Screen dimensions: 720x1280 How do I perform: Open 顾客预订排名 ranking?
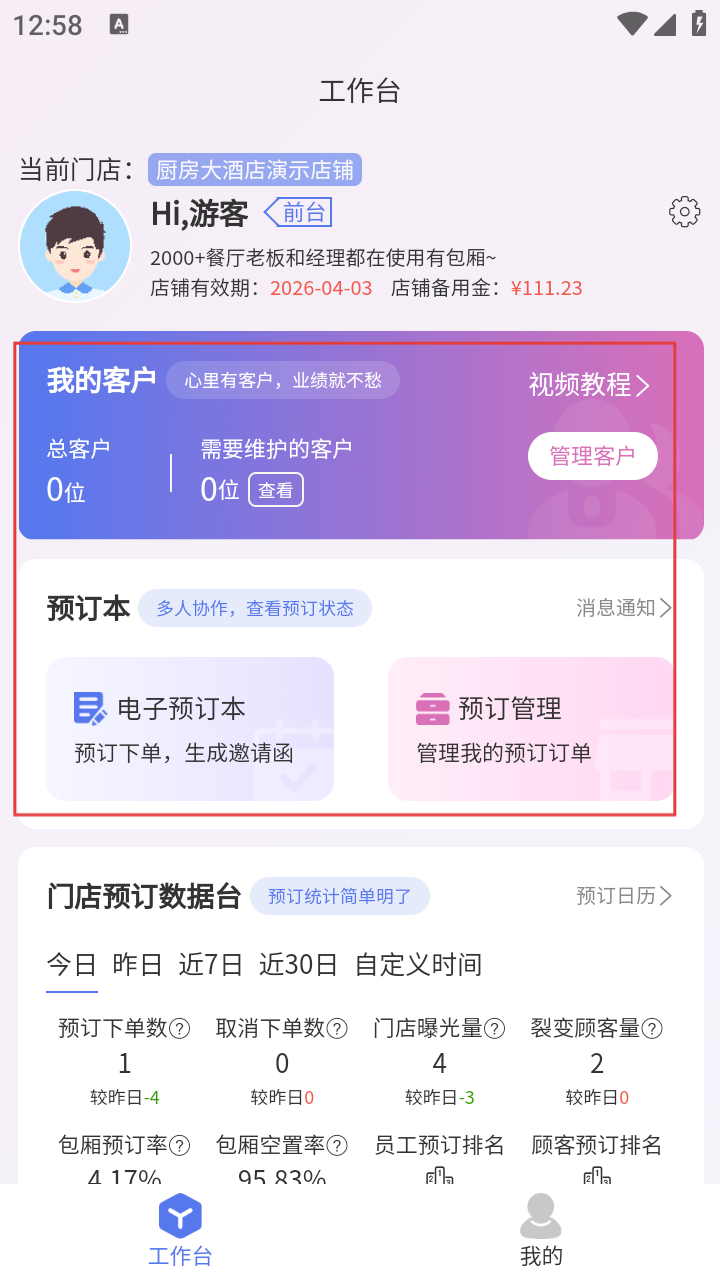(x=597, y=1158)
